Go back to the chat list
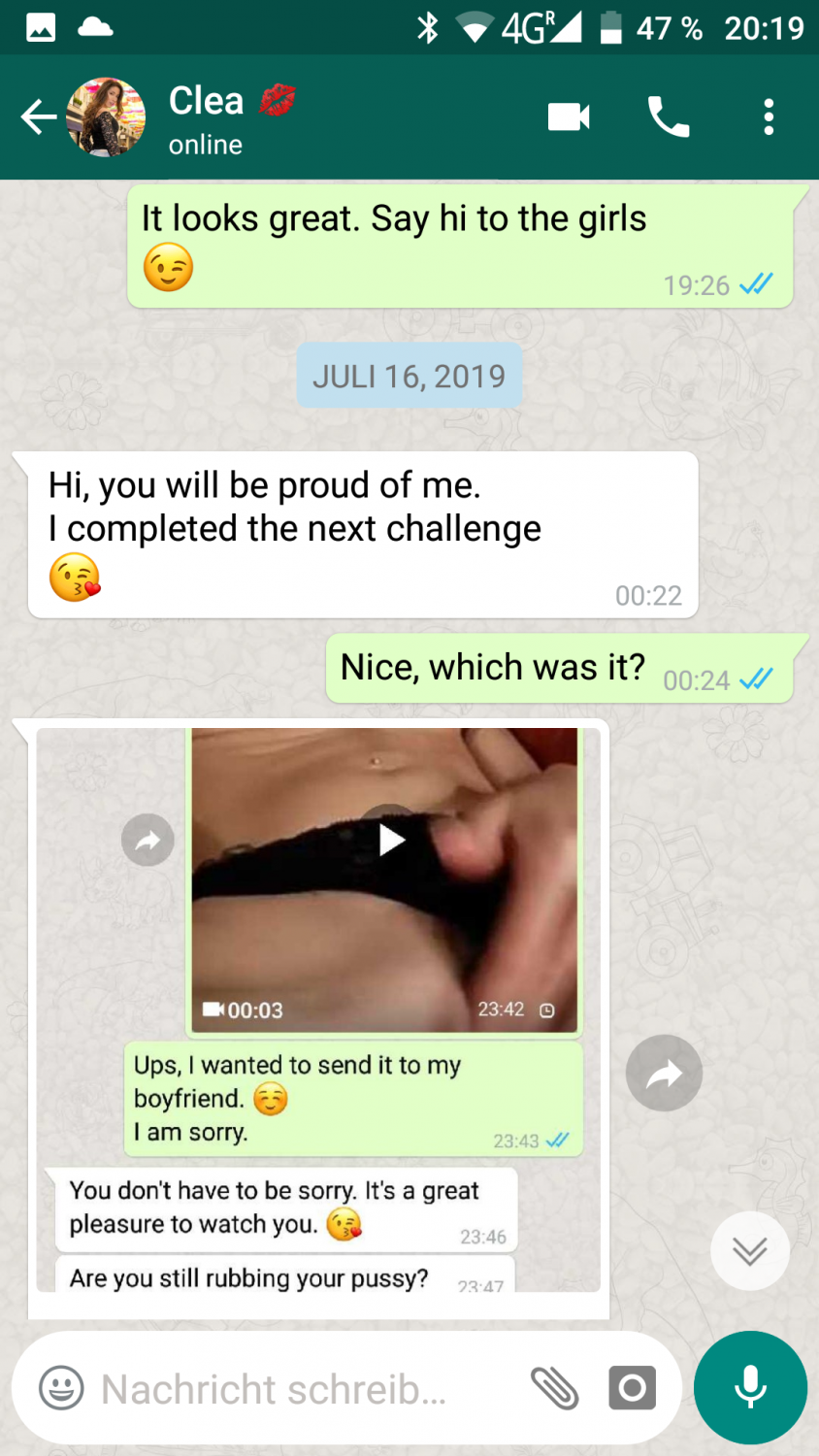The width and height of the screenshot is (819, 1456). (x=37, y=117)
